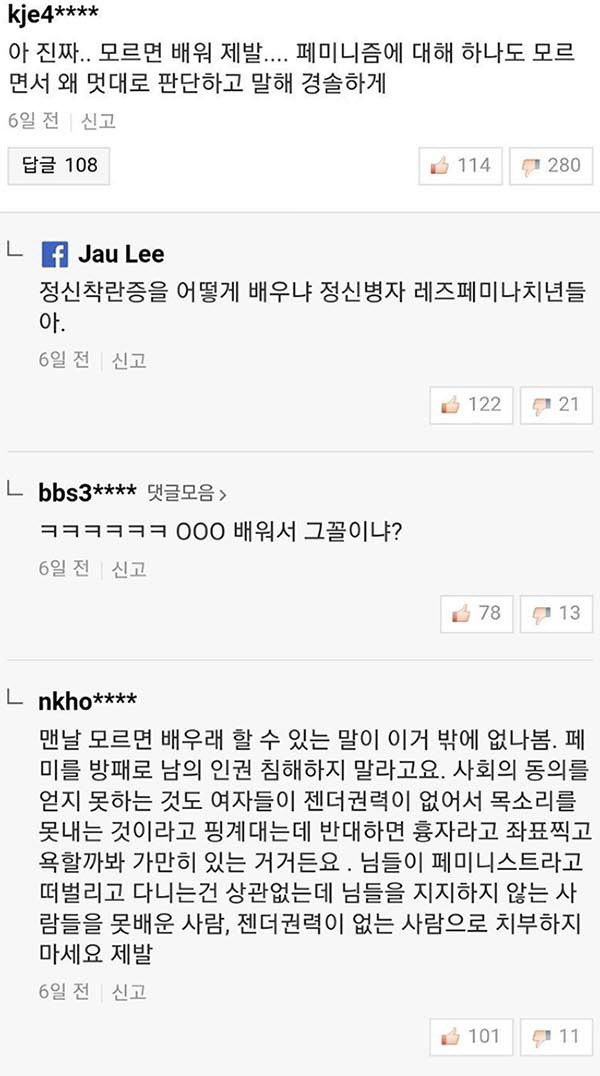This screenshot has width=600, height=1076.
Task: Dislike kje4's comment with 280 dislikes
Action: pyautogui.click(x=551, y=165)
